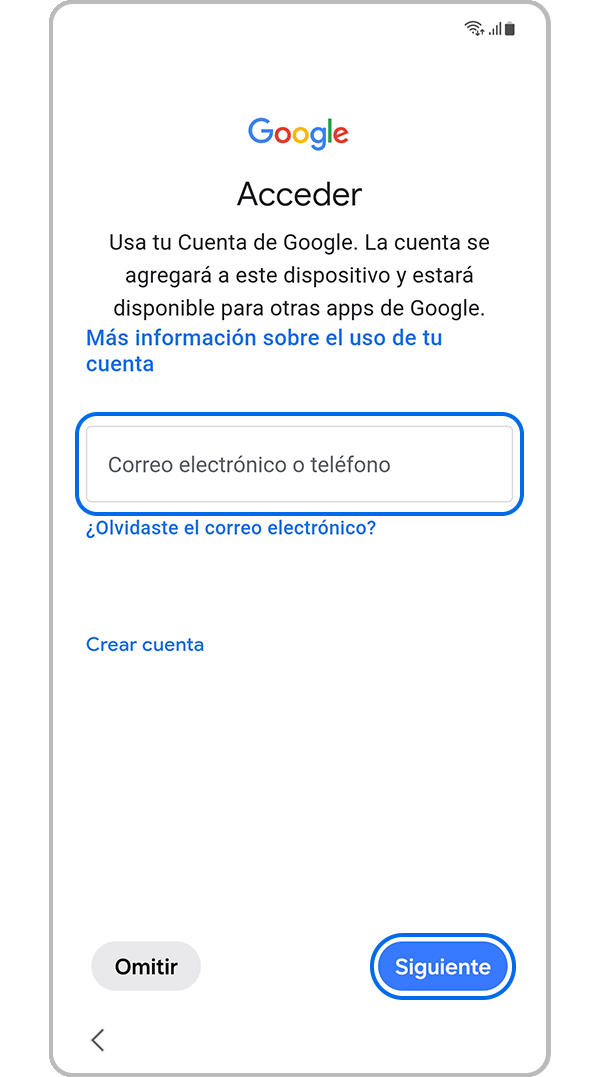Open Más información sobre el uso de tu cuenta
The image size is (600, 1077).
(264, 350)
